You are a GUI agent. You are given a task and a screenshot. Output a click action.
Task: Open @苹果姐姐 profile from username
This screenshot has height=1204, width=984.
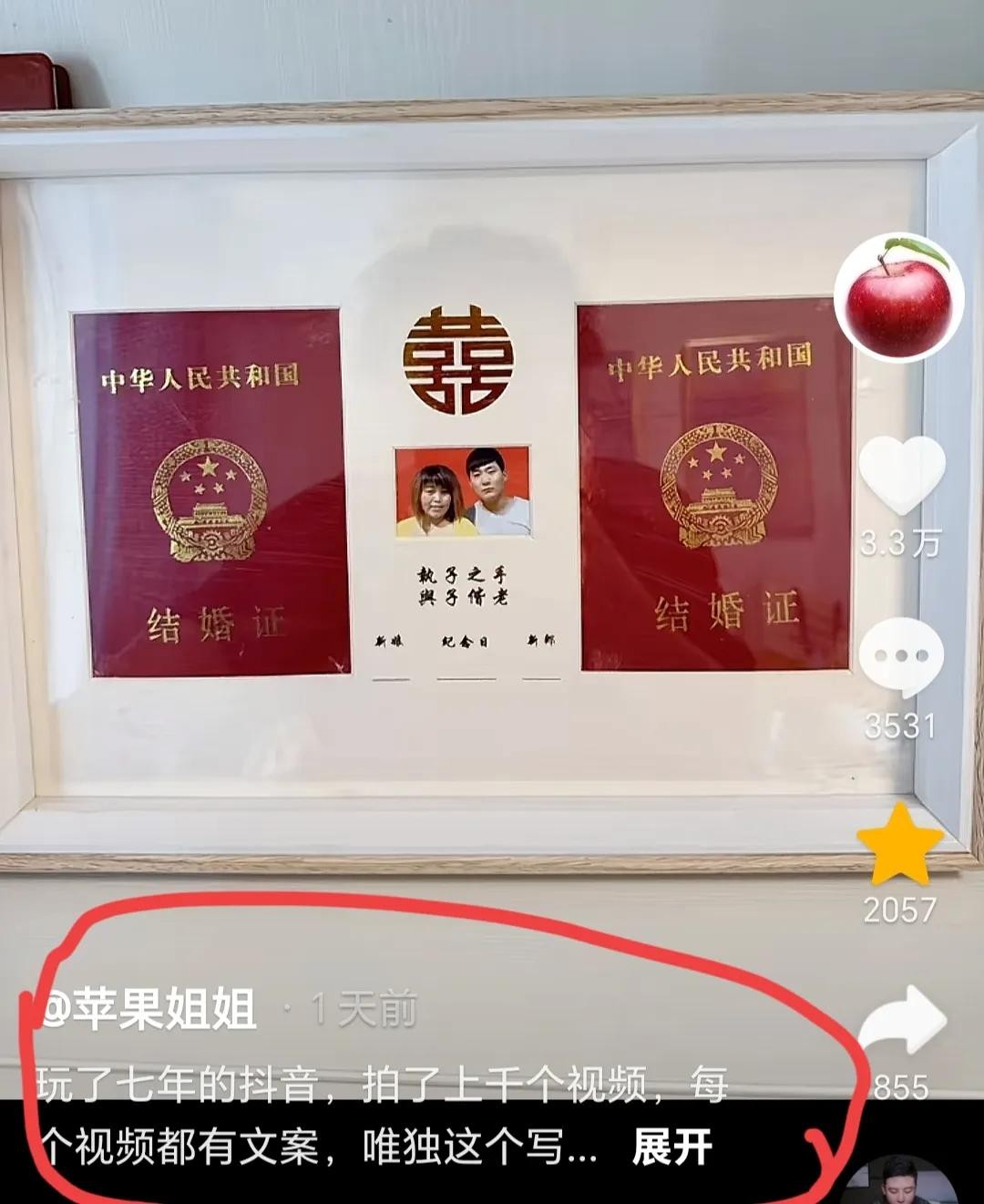(149, 1009)
